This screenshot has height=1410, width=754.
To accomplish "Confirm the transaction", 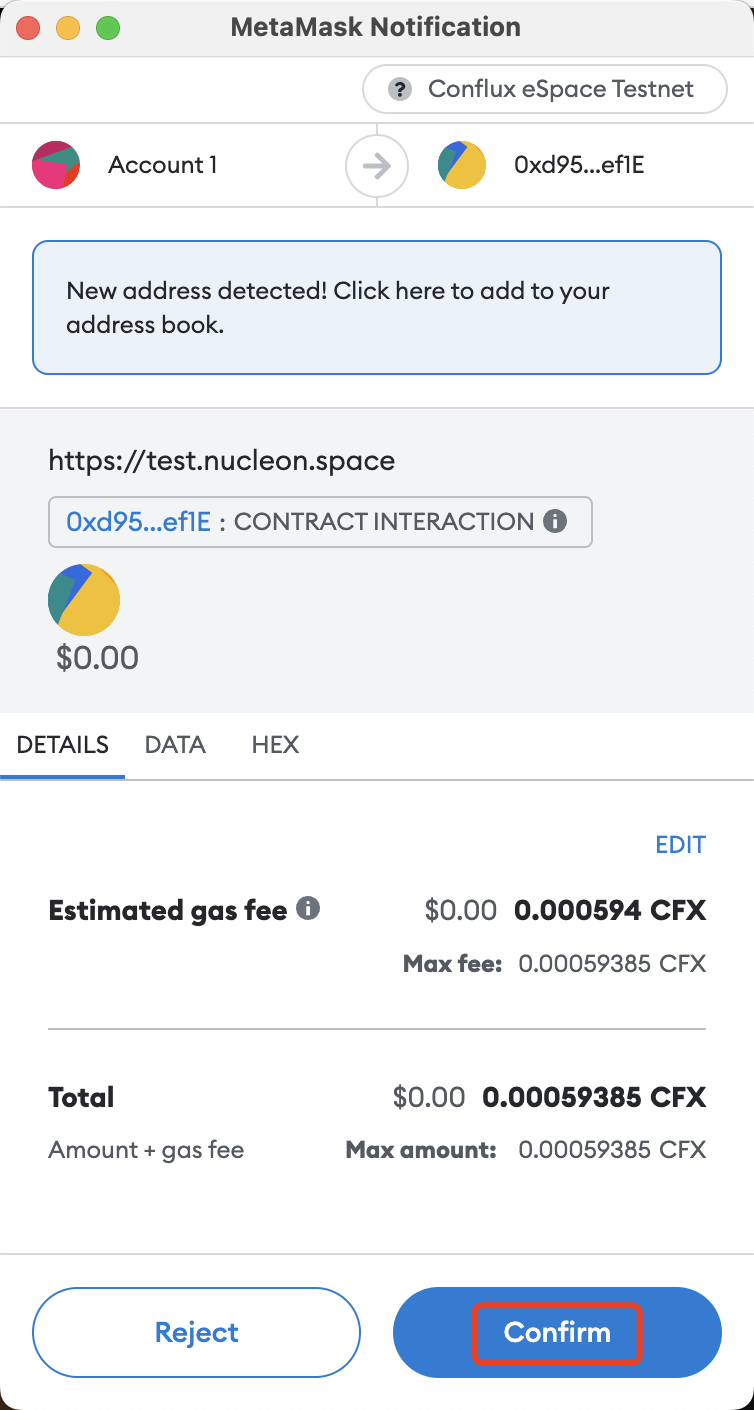I will pos(557,1332).
